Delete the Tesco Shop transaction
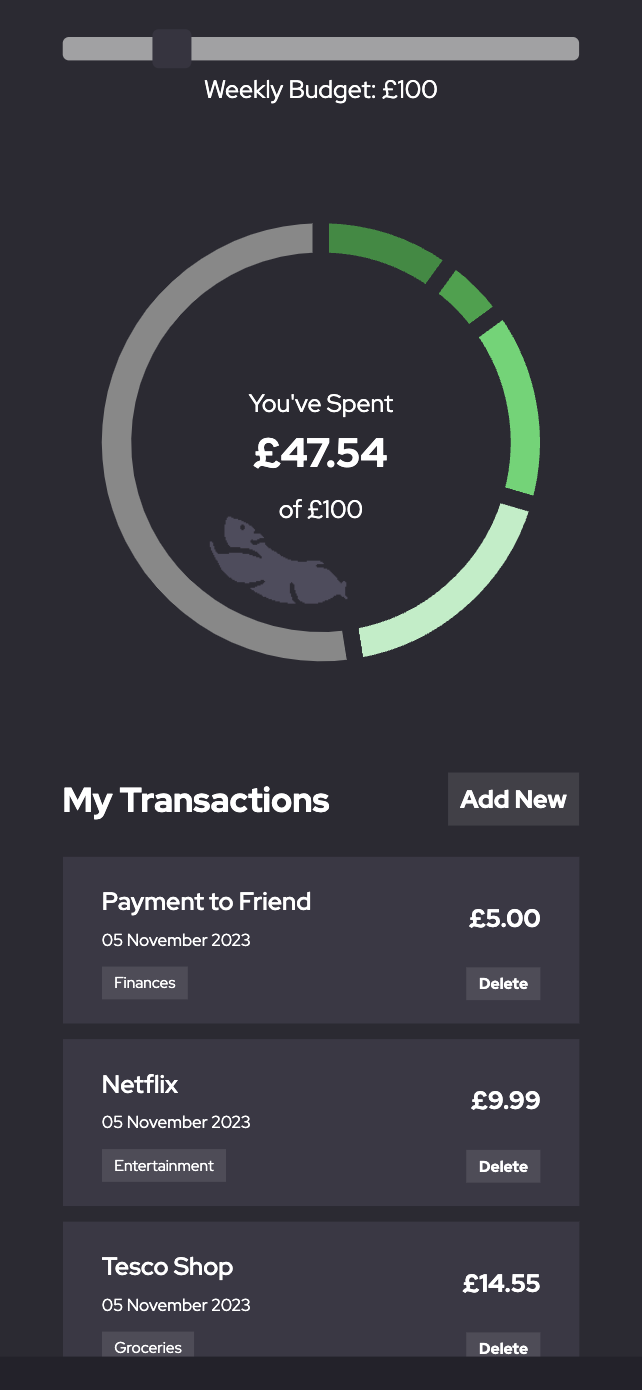This screenshot has height=1390, width=642. click(x=503, y=1345)
